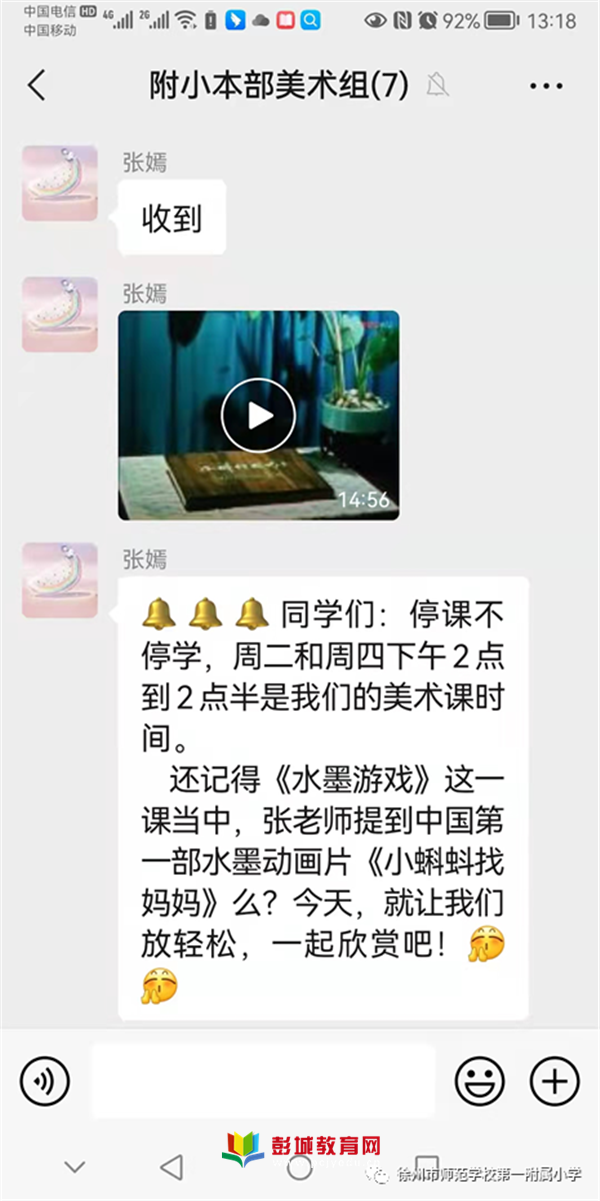Open the plus attachments menu
Image resolution: width=600 pixels, height=1201 pixels.
click(x=555, y=1081)
